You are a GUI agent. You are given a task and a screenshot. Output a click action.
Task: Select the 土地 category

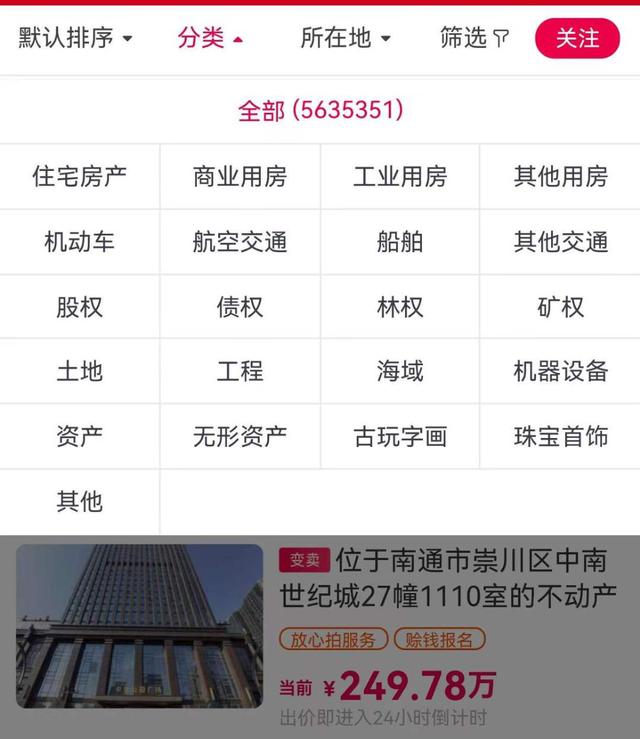80,372
